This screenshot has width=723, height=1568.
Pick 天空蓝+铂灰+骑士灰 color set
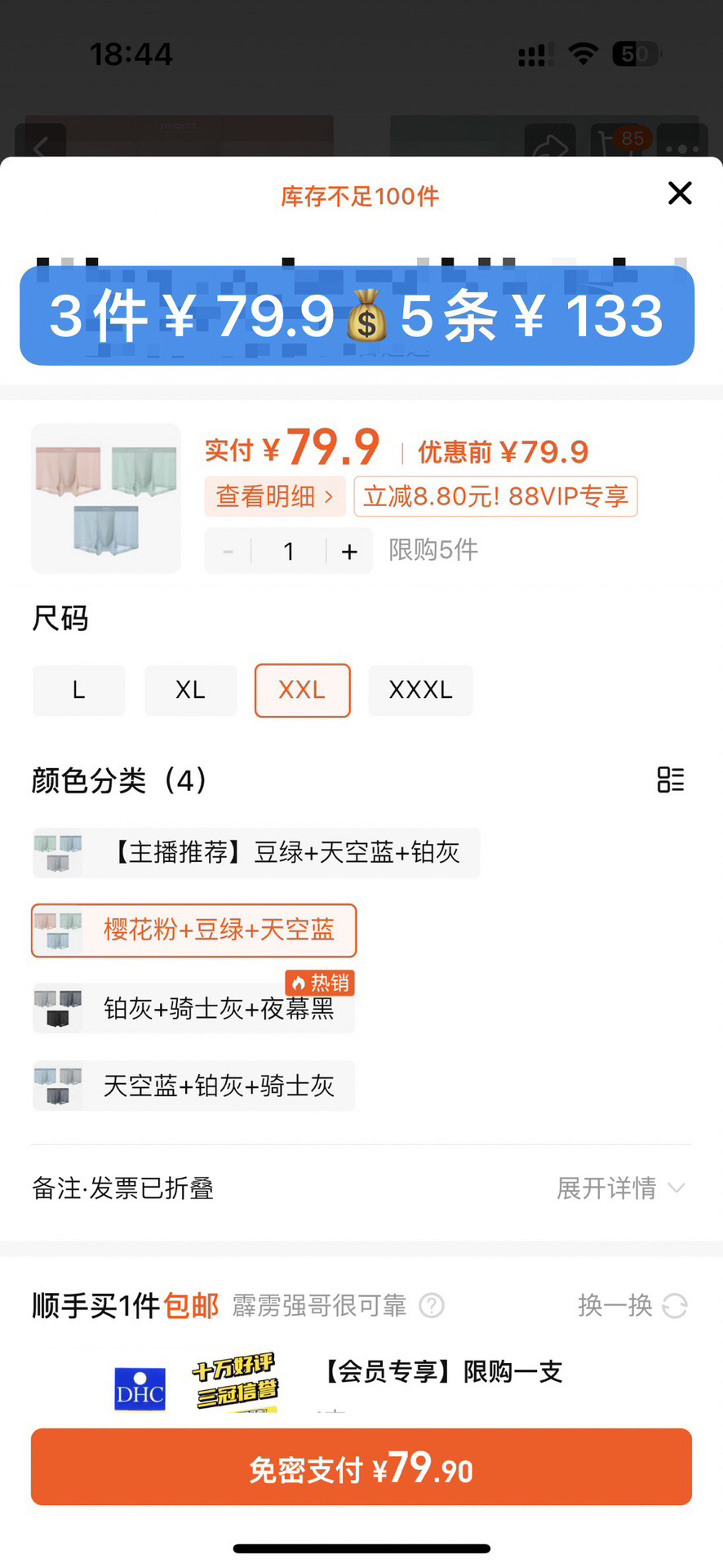(194, 1086)
